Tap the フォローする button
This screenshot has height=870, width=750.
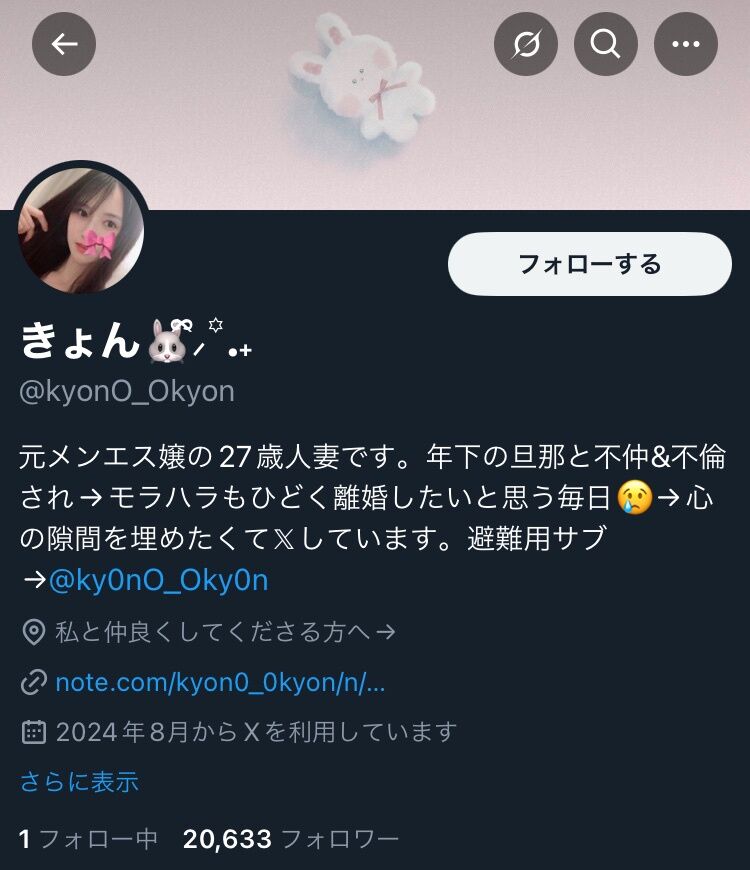pos(589,264)
